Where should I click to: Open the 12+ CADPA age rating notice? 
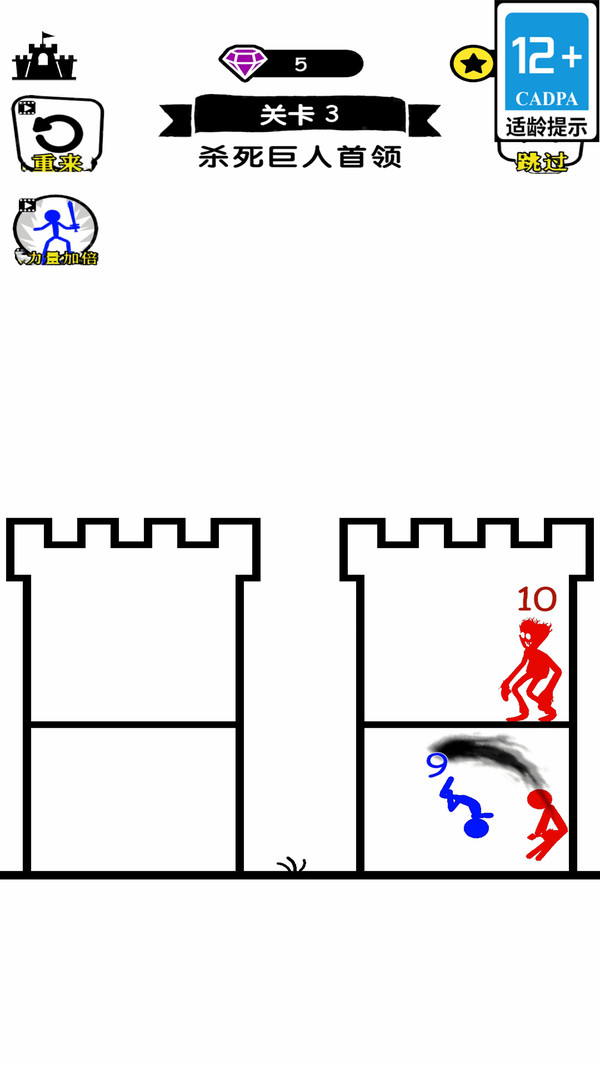click(x=546, y=72)
